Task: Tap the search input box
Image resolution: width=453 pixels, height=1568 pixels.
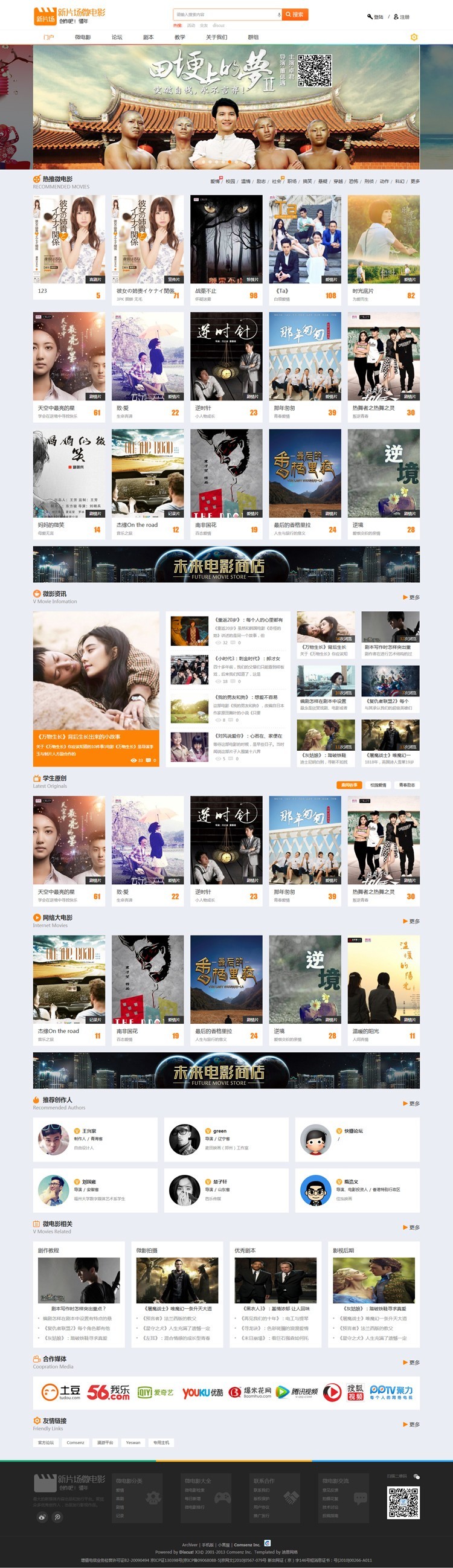Action: [225, 14]
